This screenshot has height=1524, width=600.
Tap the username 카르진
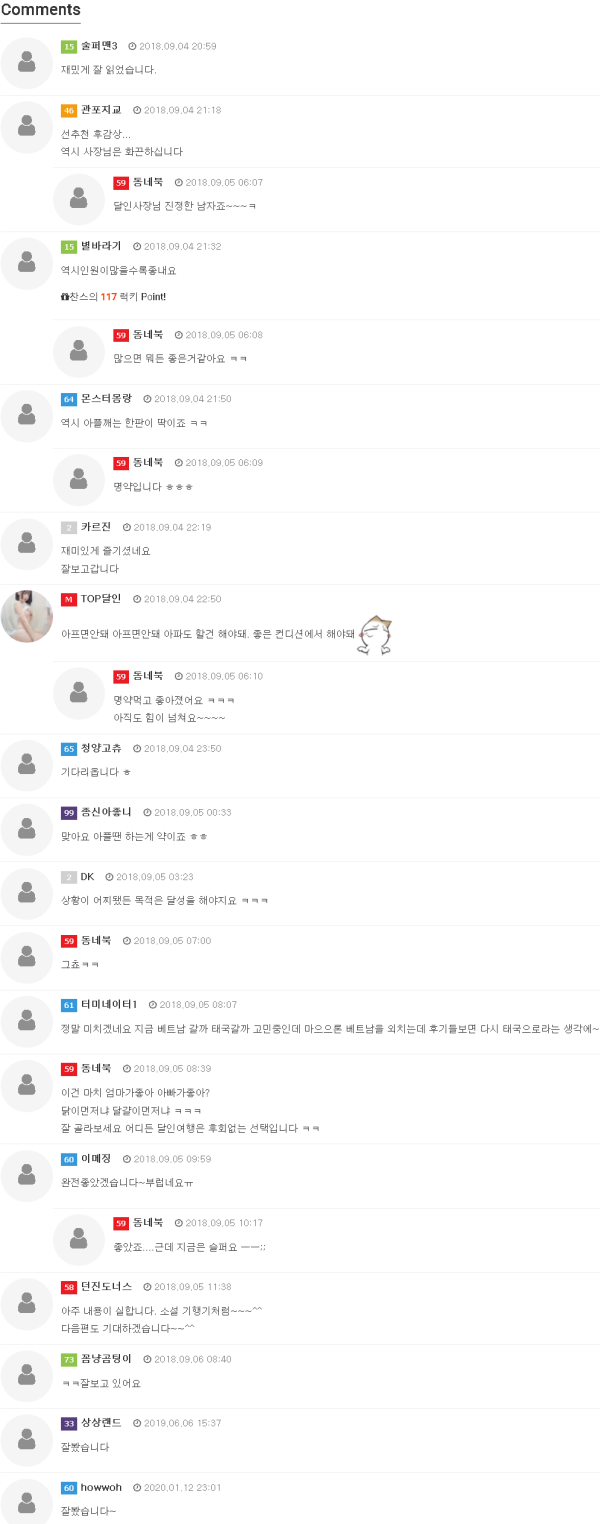(x=96, y=526)
